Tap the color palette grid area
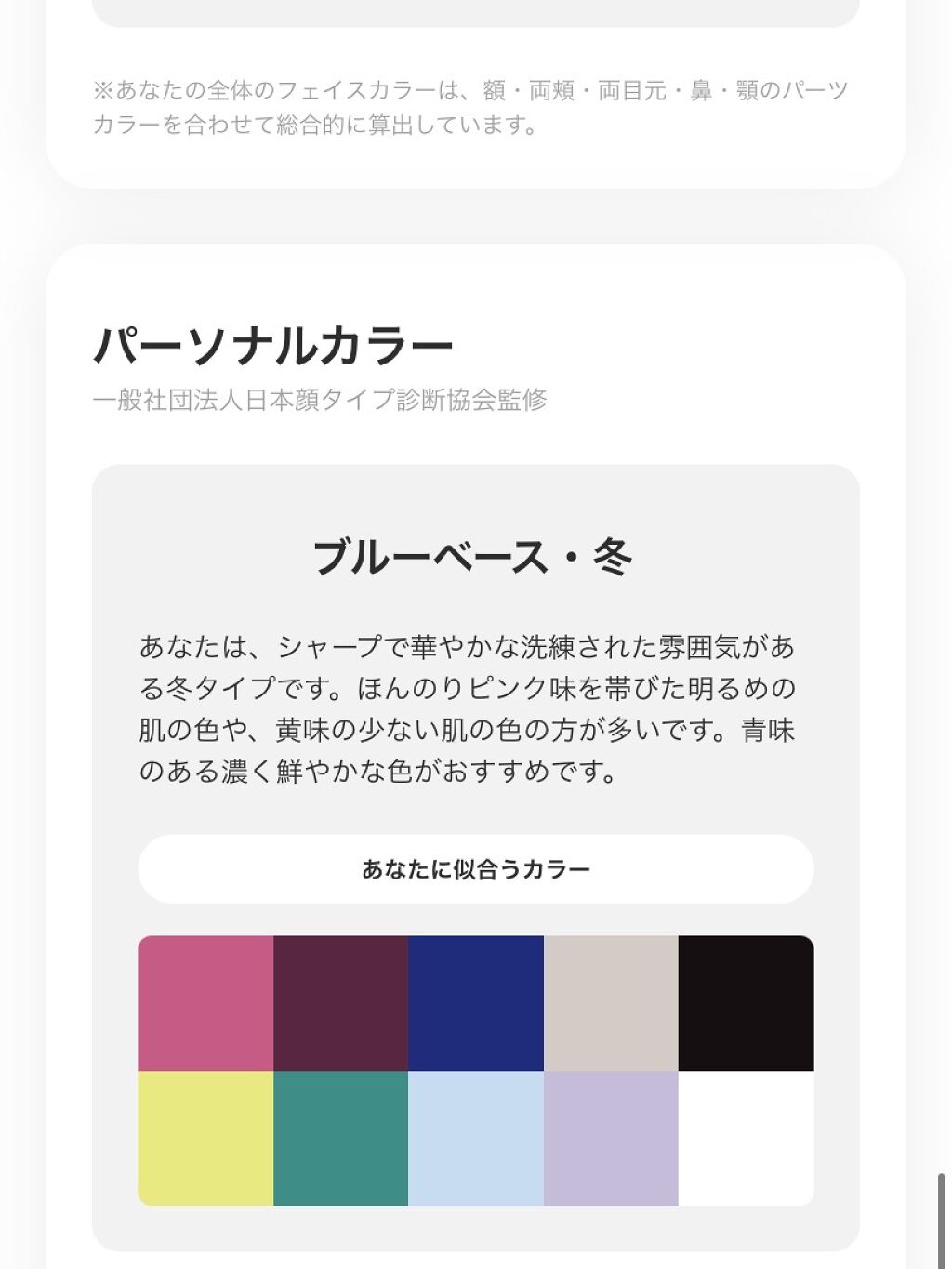 pyautogui.click(x=475, y=1069)
